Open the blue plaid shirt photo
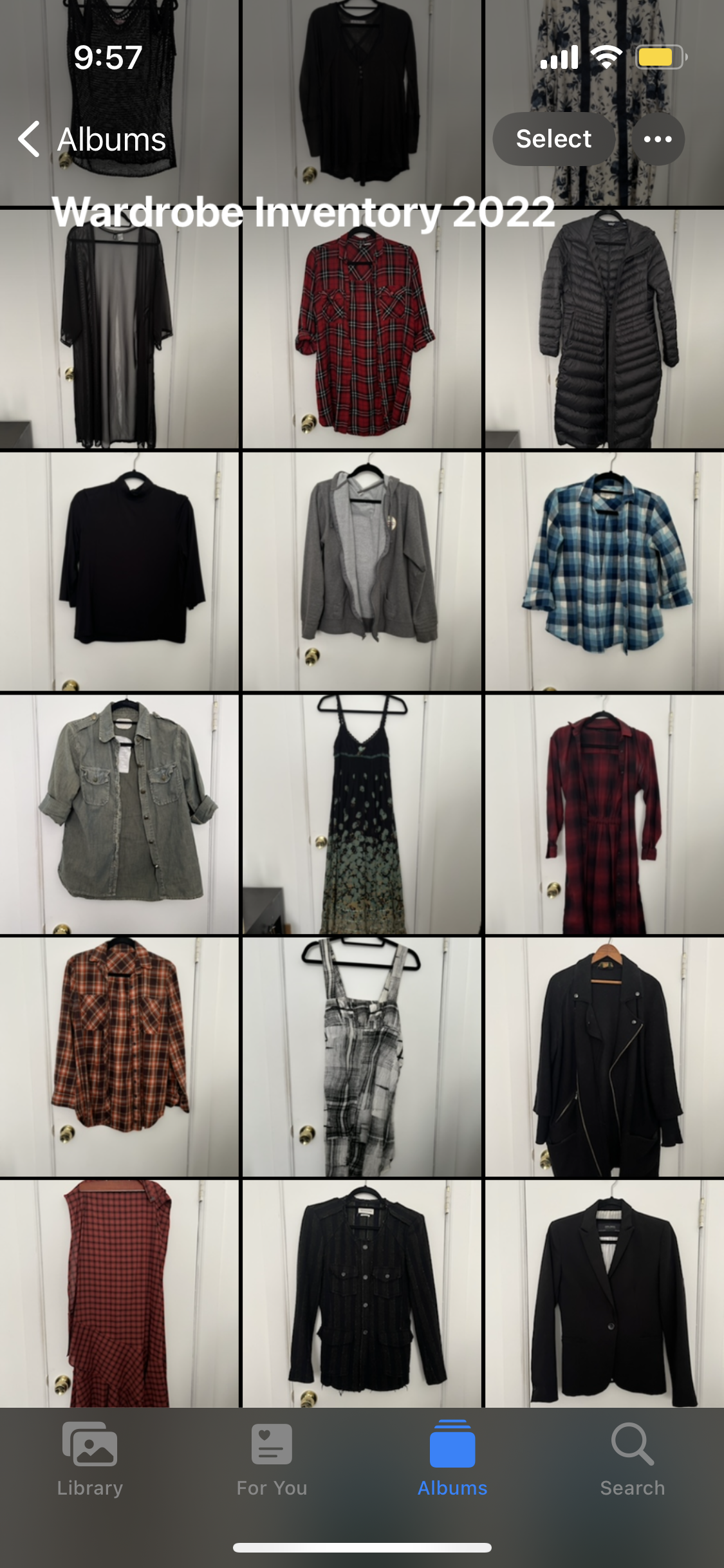Viewport: 724px width, 1568px height. [605, 572]
